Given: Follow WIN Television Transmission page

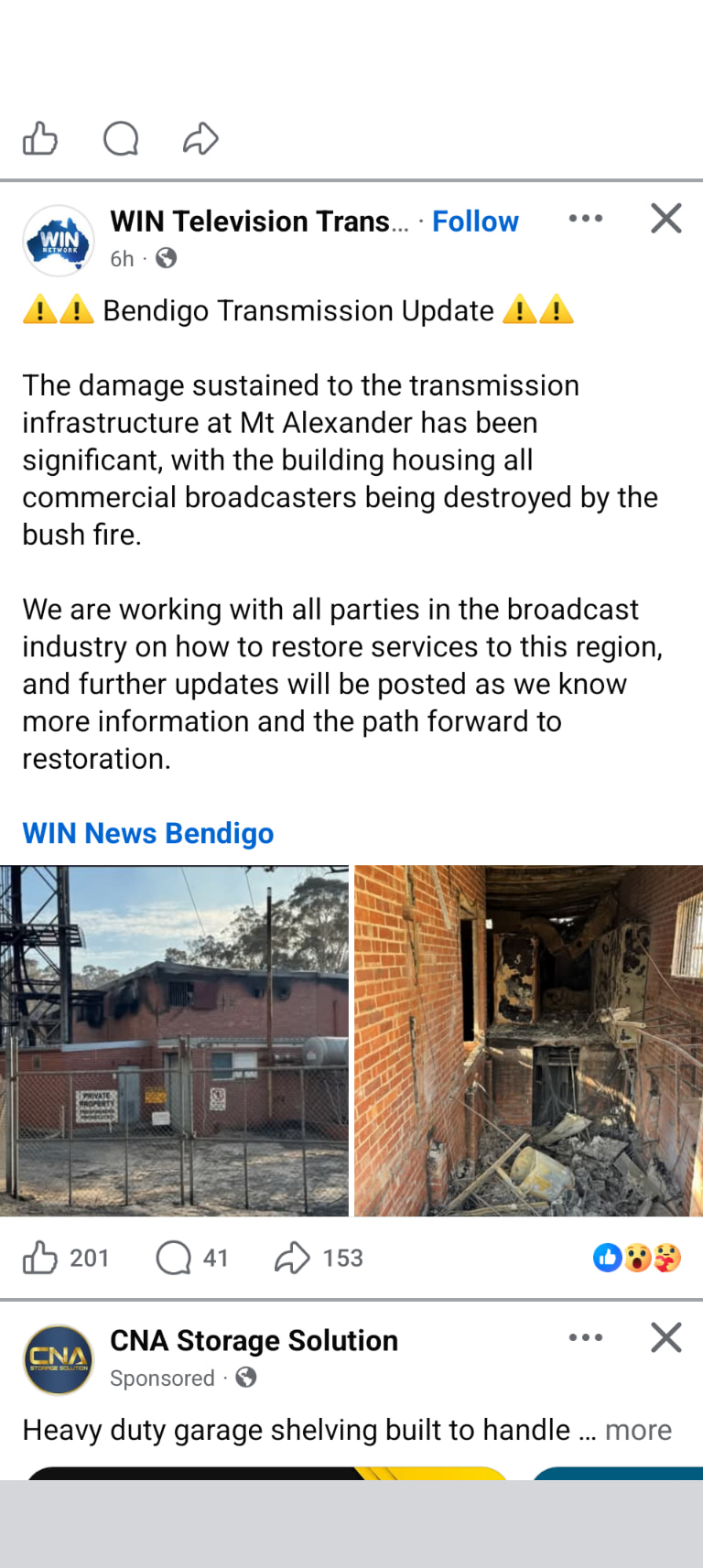Looking at the screenshot, I should click(x=475, y=222).
